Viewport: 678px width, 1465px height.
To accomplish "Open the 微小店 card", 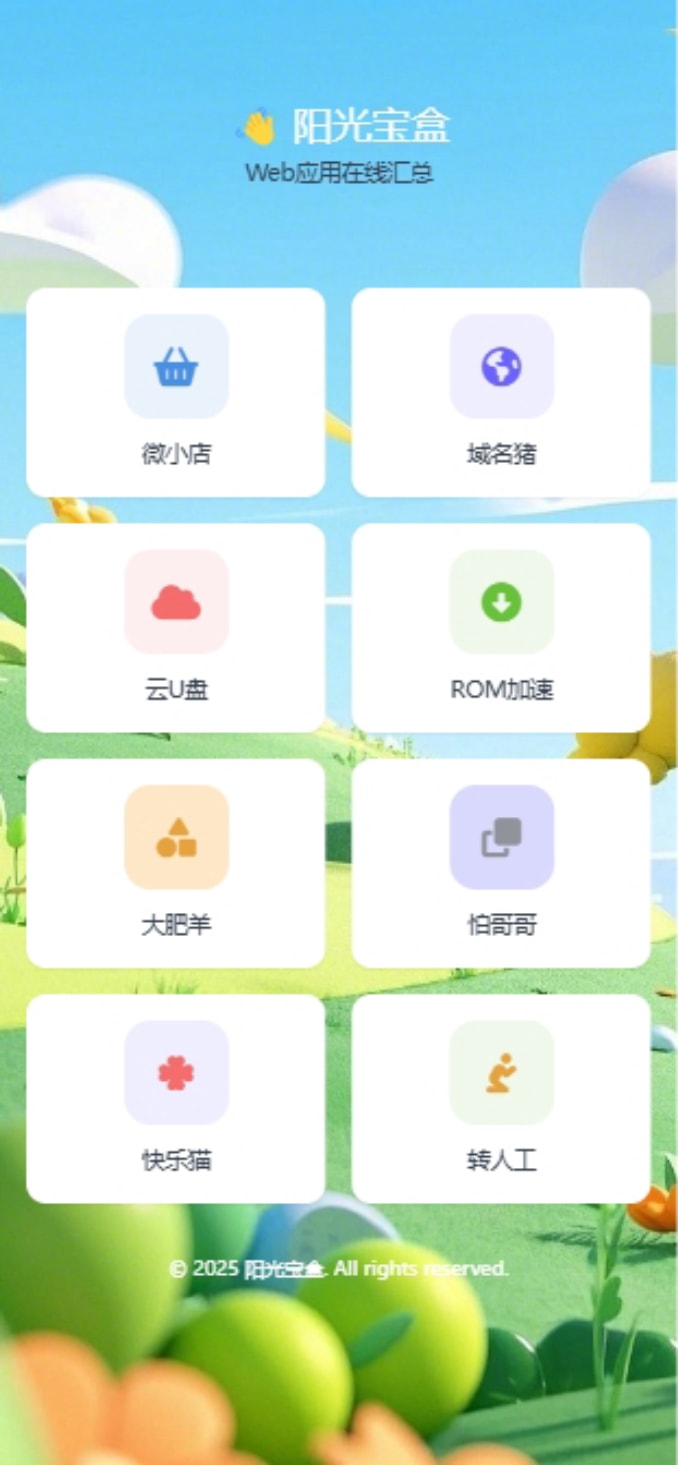I will (x=176, y=392).
